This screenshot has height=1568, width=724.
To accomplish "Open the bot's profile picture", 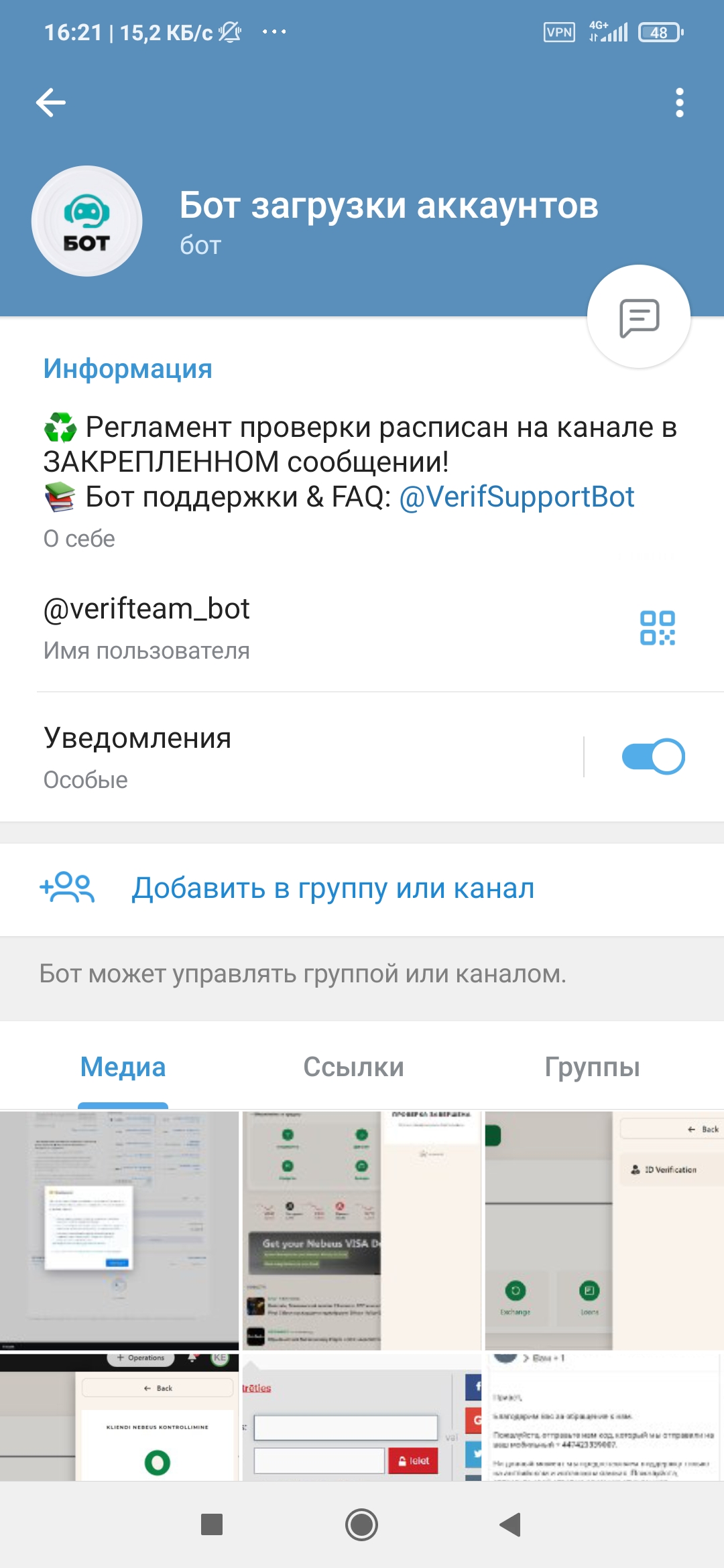I will point(87,221).
